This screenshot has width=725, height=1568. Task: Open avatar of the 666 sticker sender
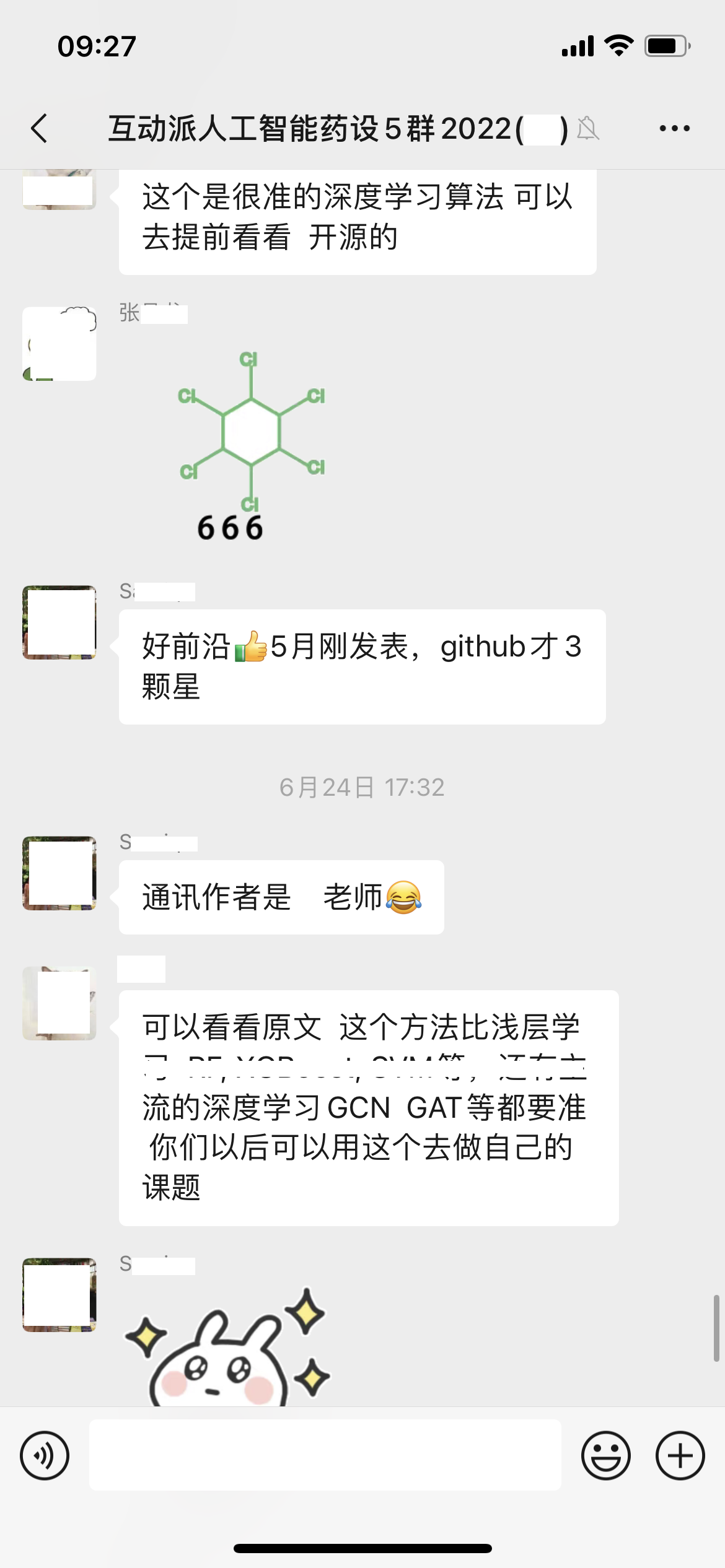coord(59,344)
